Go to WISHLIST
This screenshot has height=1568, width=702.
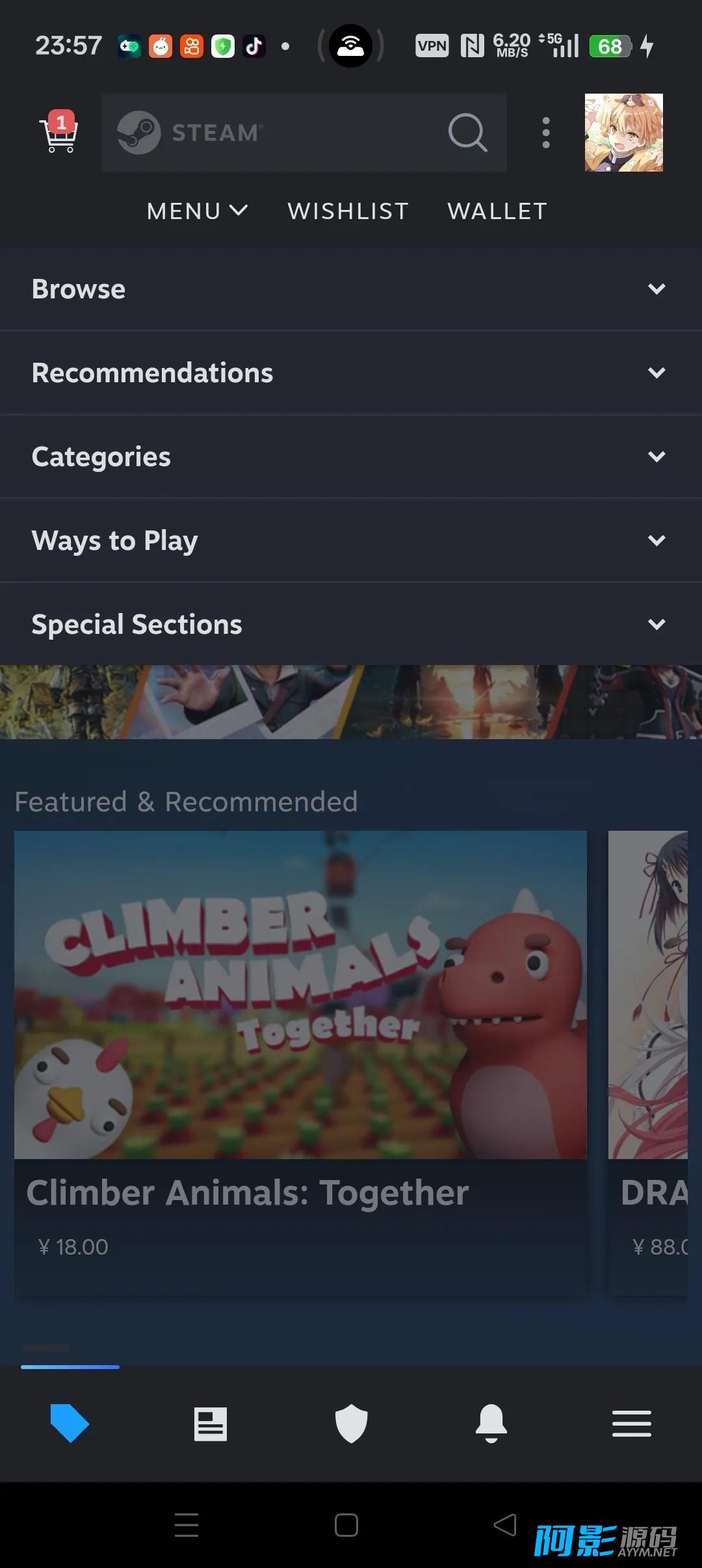348,211
